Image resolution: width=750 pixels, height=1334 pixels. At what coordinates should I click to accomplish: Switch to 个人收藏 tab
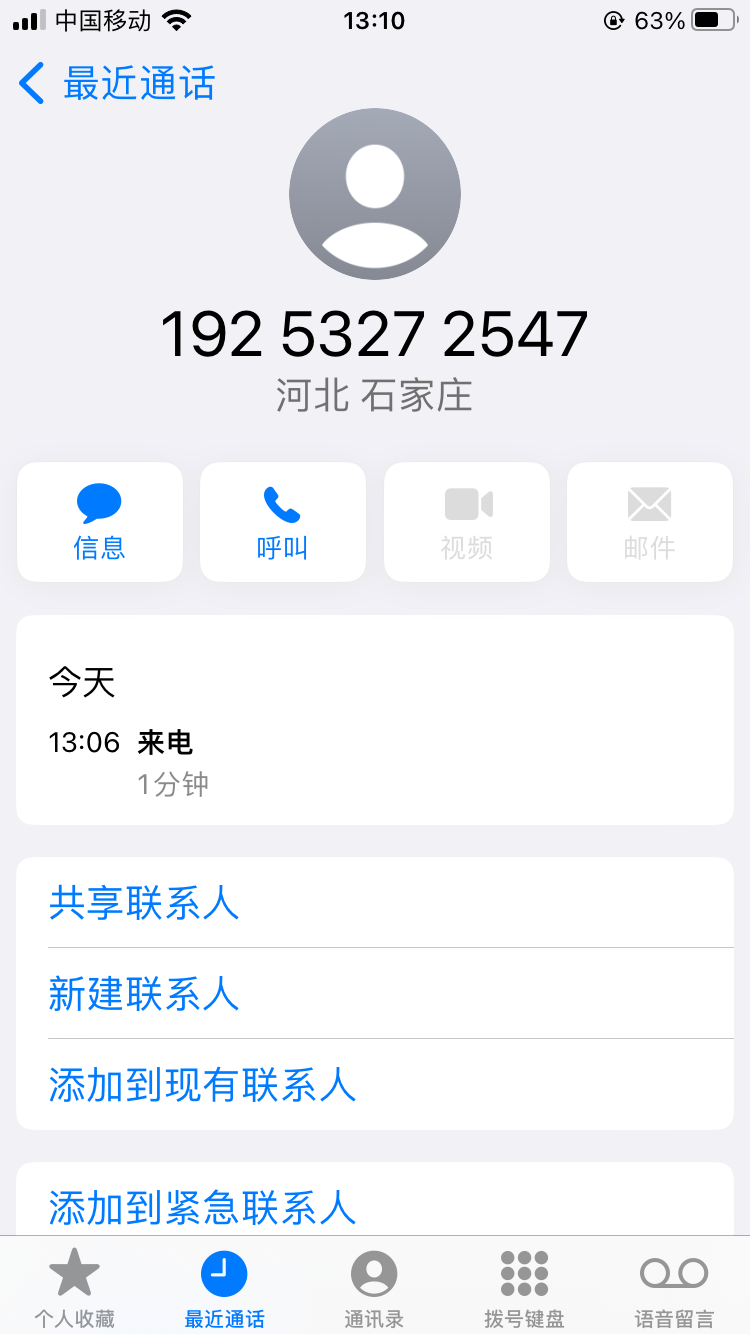(x=75, y=1289)
